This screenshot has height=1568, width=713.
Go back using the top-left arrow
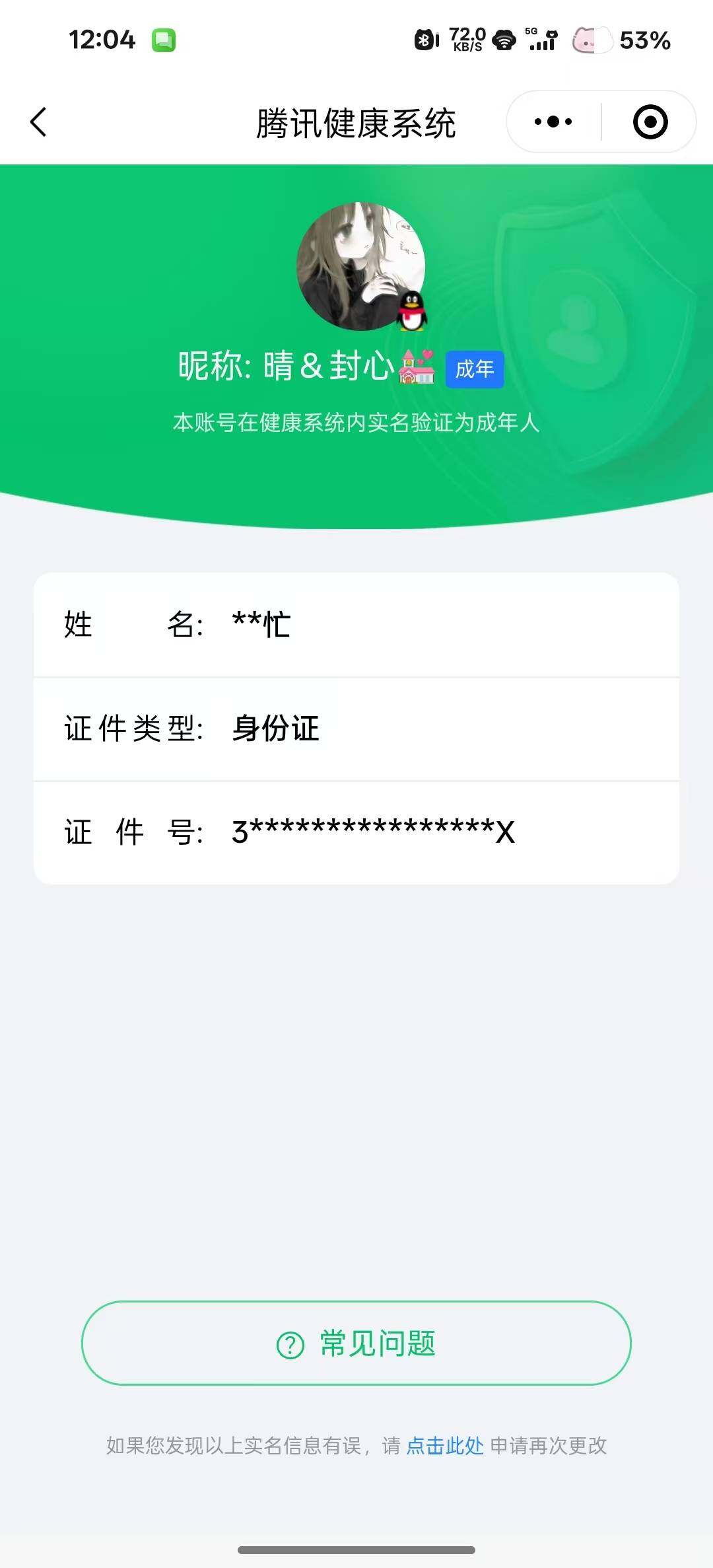tap(39, 122)
